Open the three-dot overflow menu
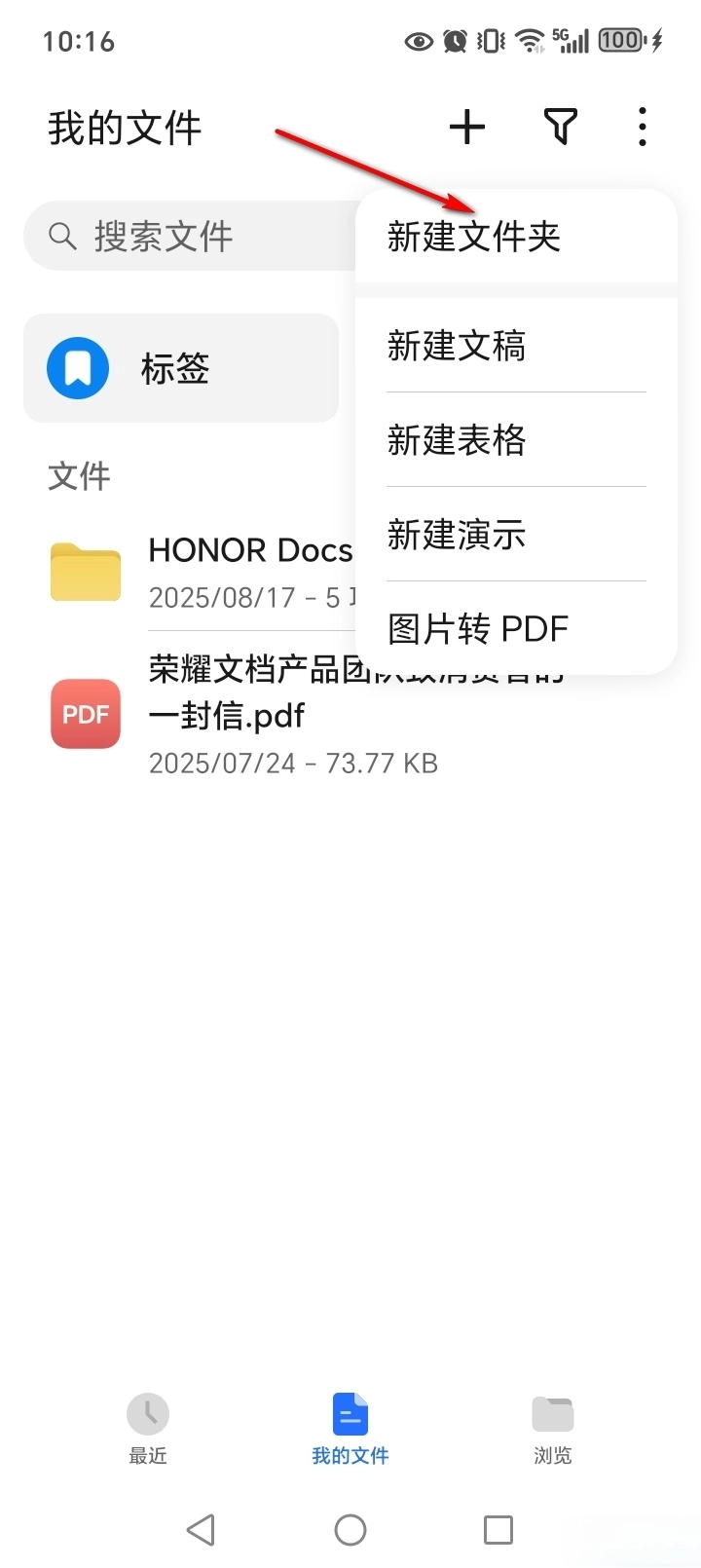This screenshot has width=701, height=1568. [642, 127]
